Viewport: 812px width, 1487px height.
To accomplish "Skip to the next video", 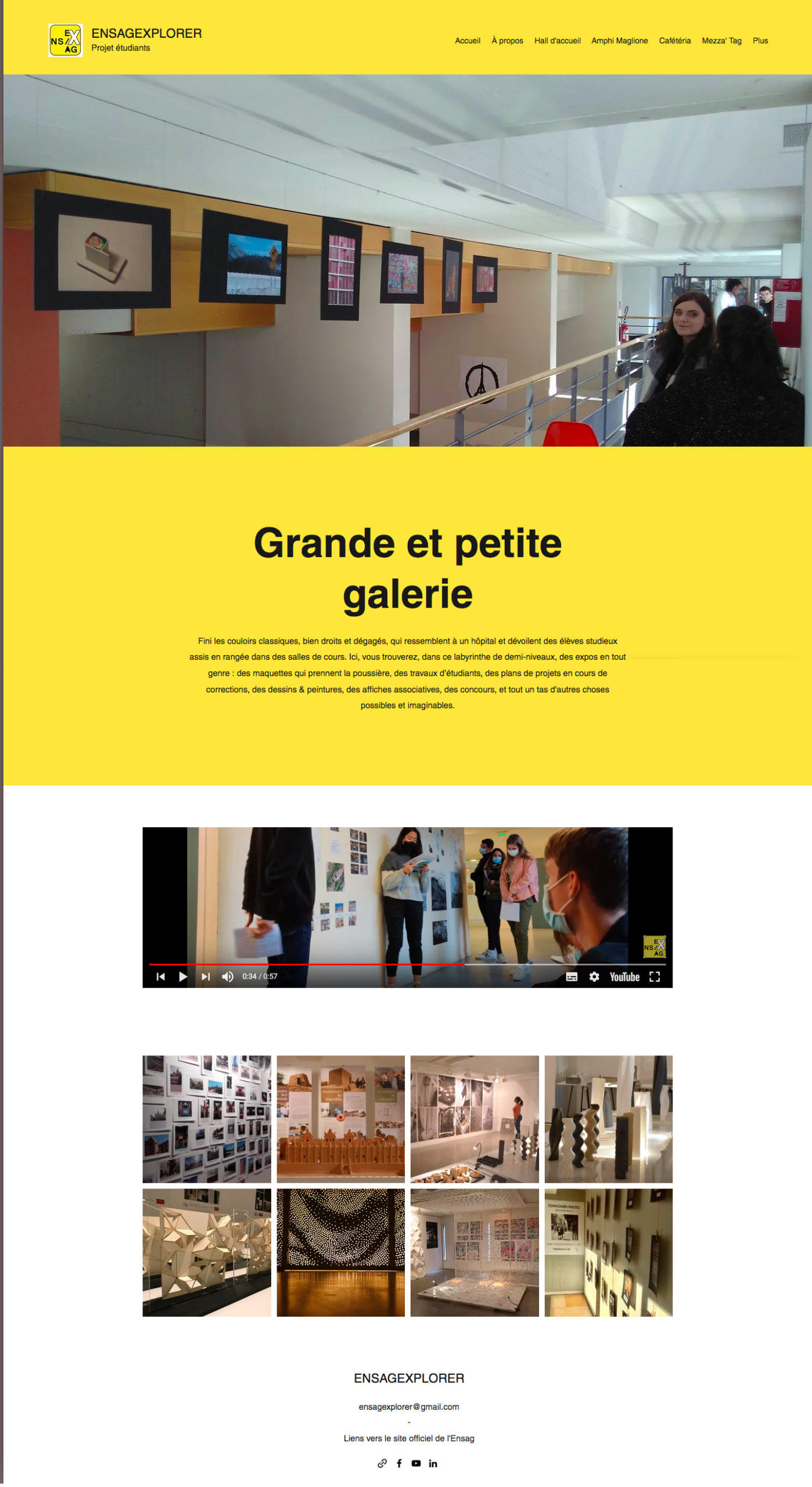I will coord(205,976).
